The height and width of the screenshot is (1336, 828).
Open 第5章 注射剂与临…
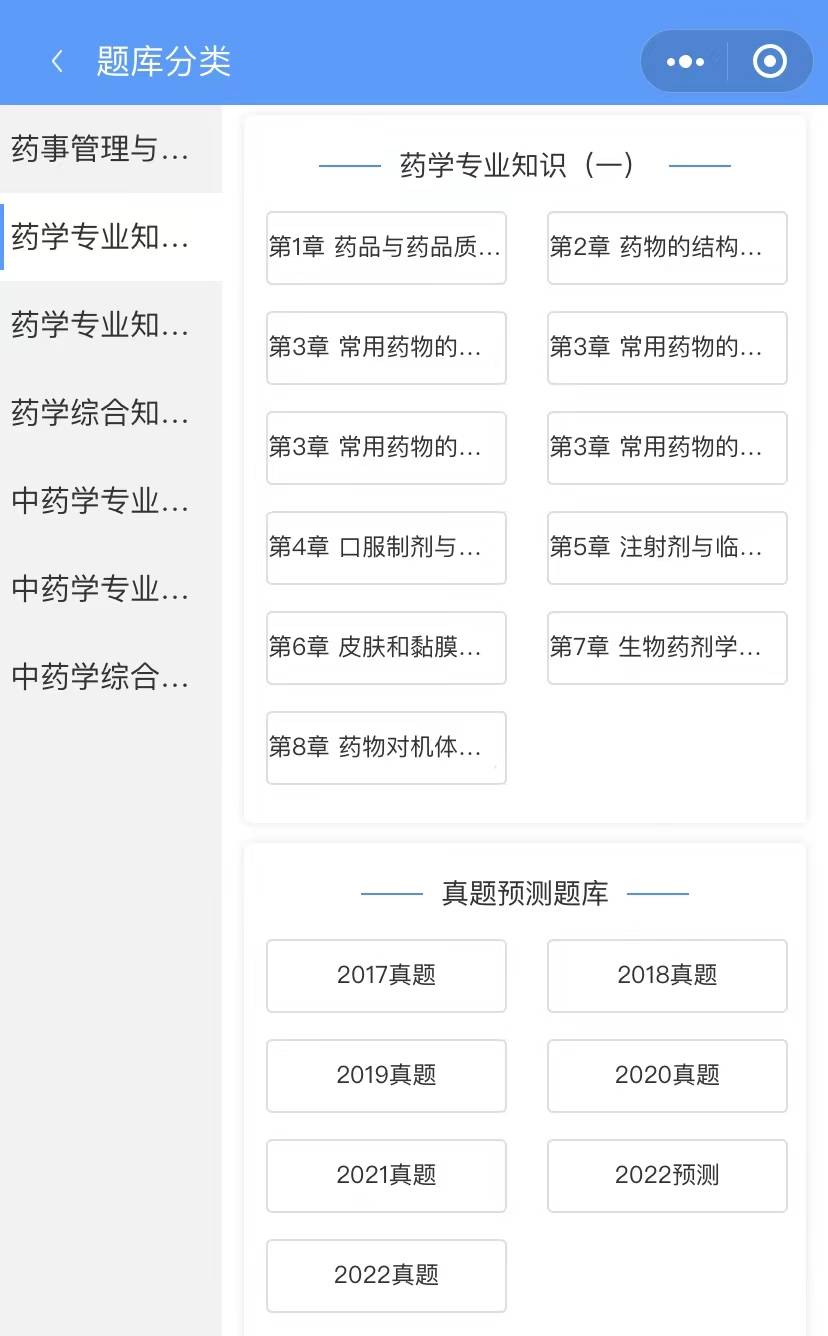click(667, 548)
